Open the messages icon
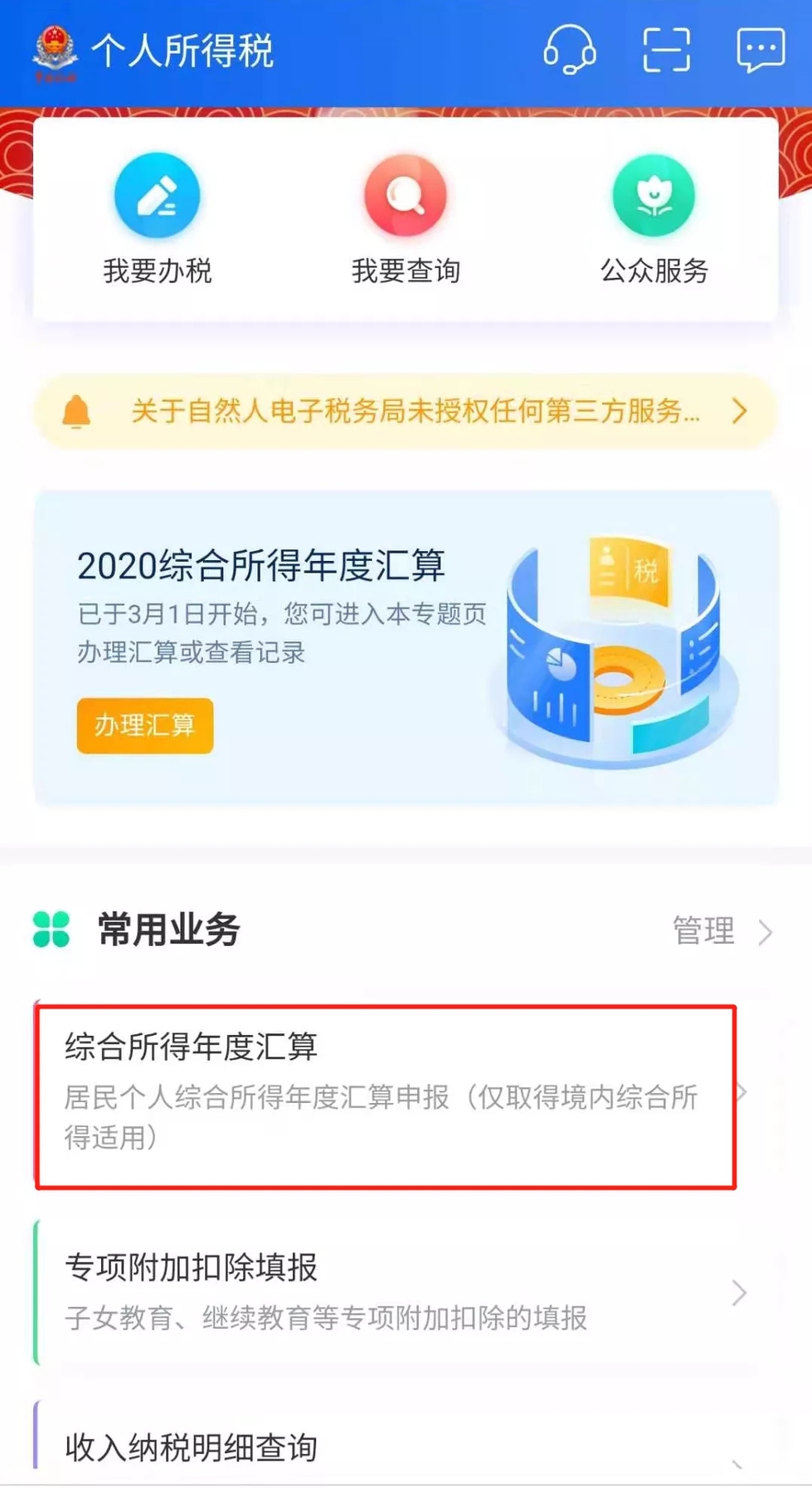The image size is (812, 1488). pos(761,50)
